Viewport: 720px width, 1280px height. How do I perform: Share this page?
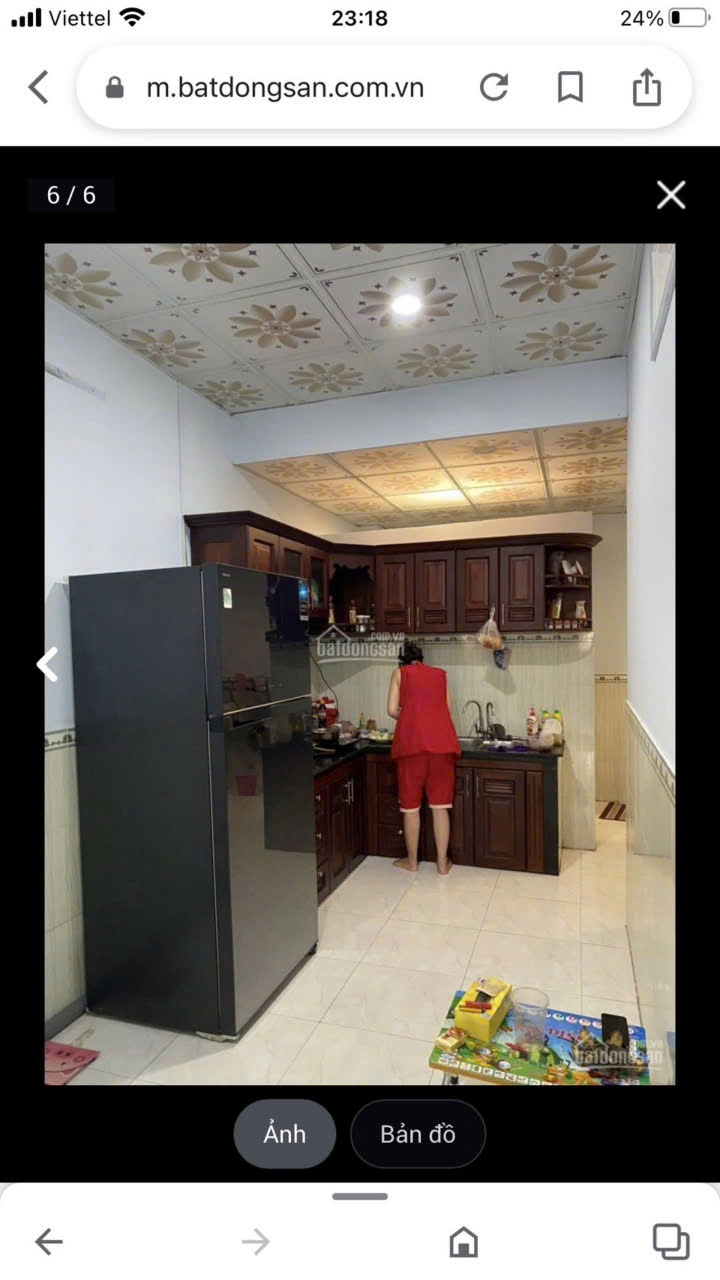point(647,88)
